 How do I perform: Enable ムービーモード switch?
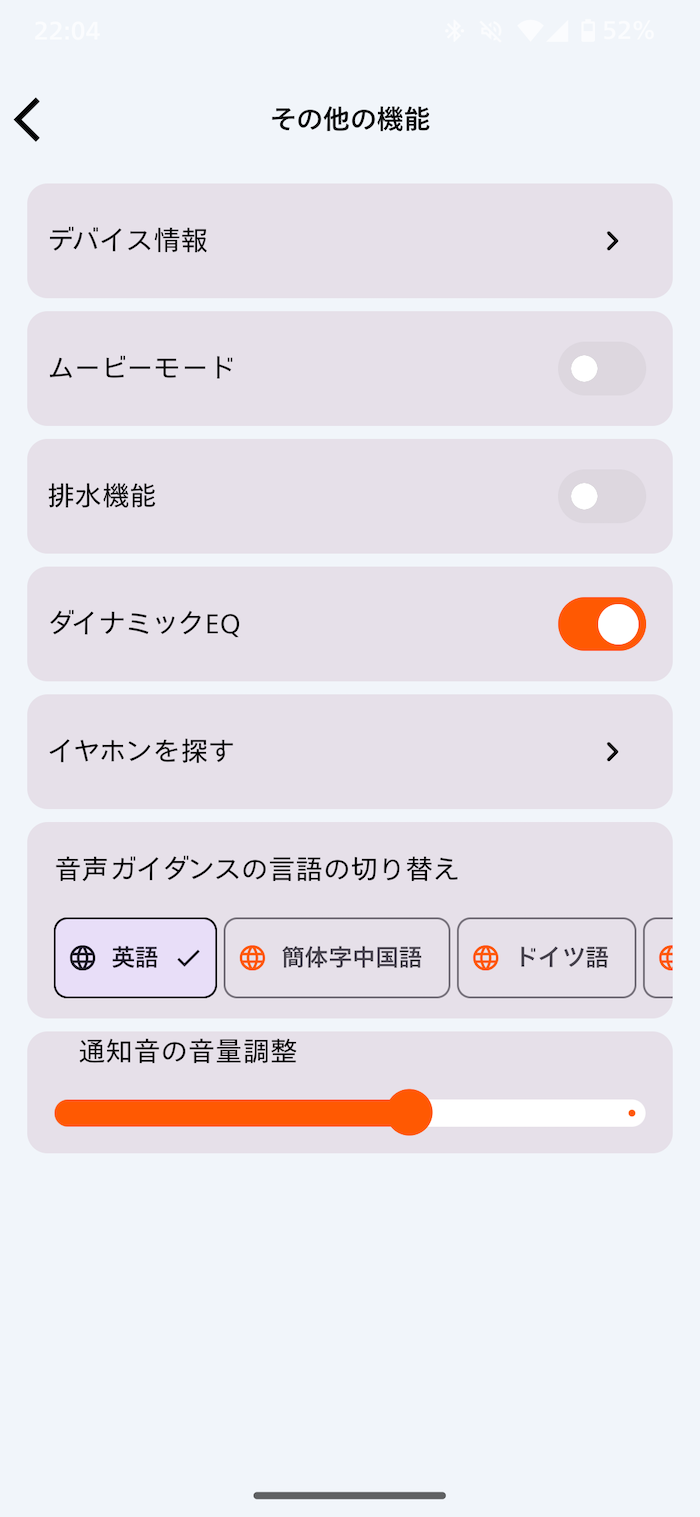[601, 369]
